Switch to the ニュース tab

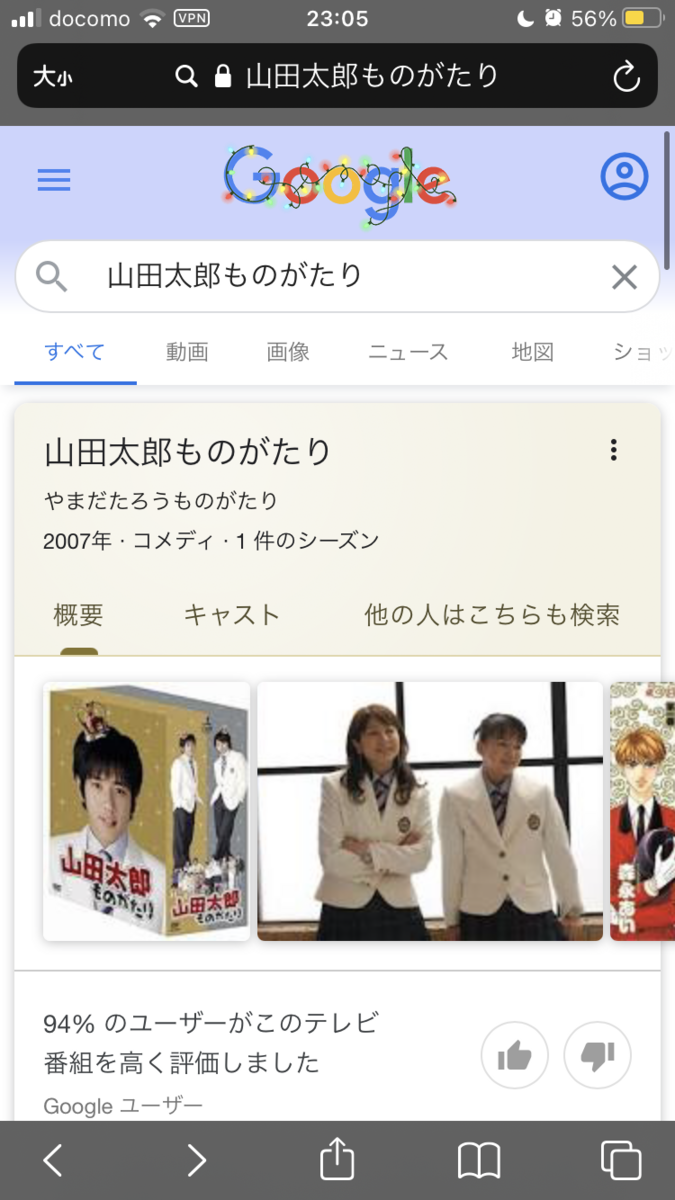tap(408, 352)
